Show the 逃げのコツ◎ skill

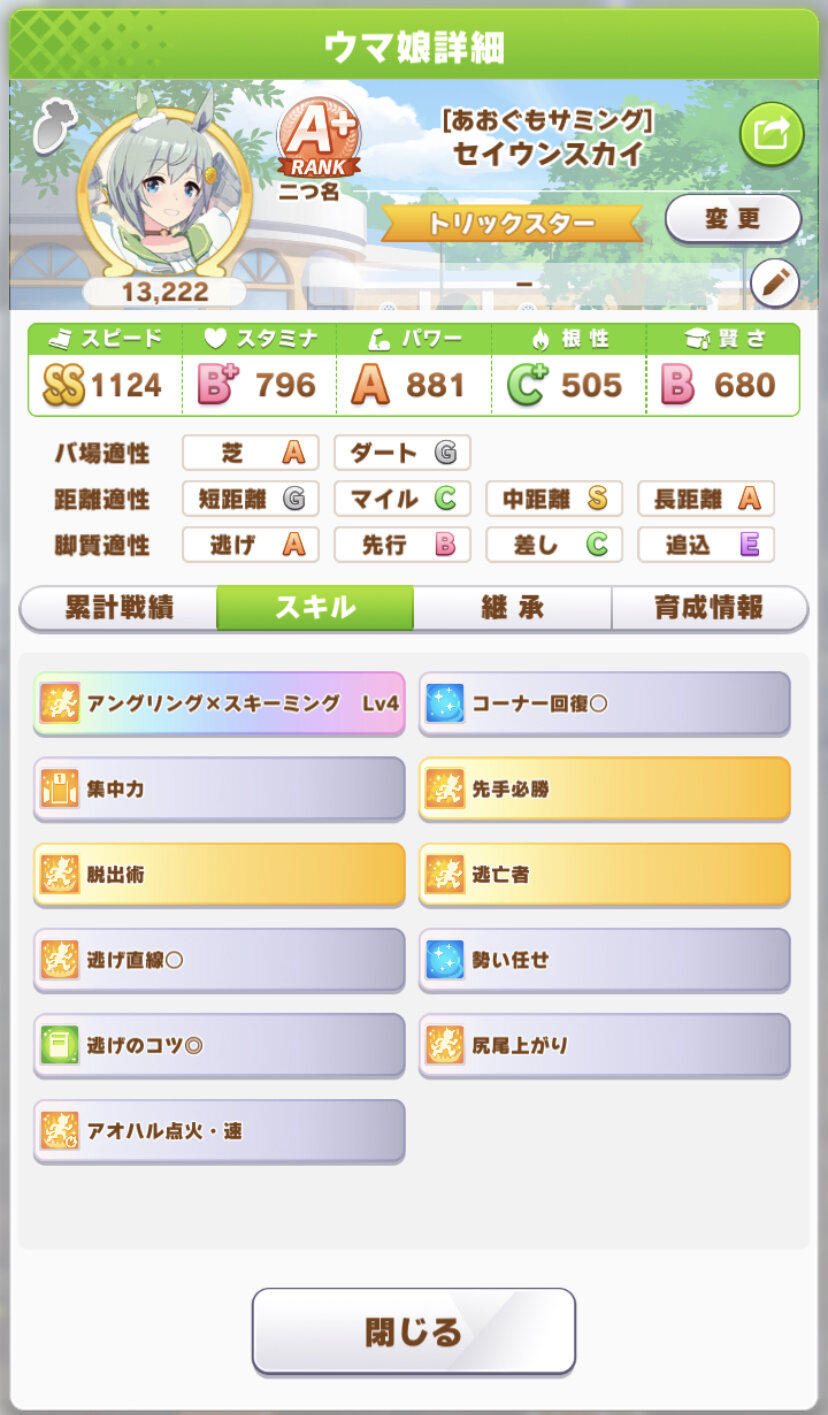point(219,1046)
